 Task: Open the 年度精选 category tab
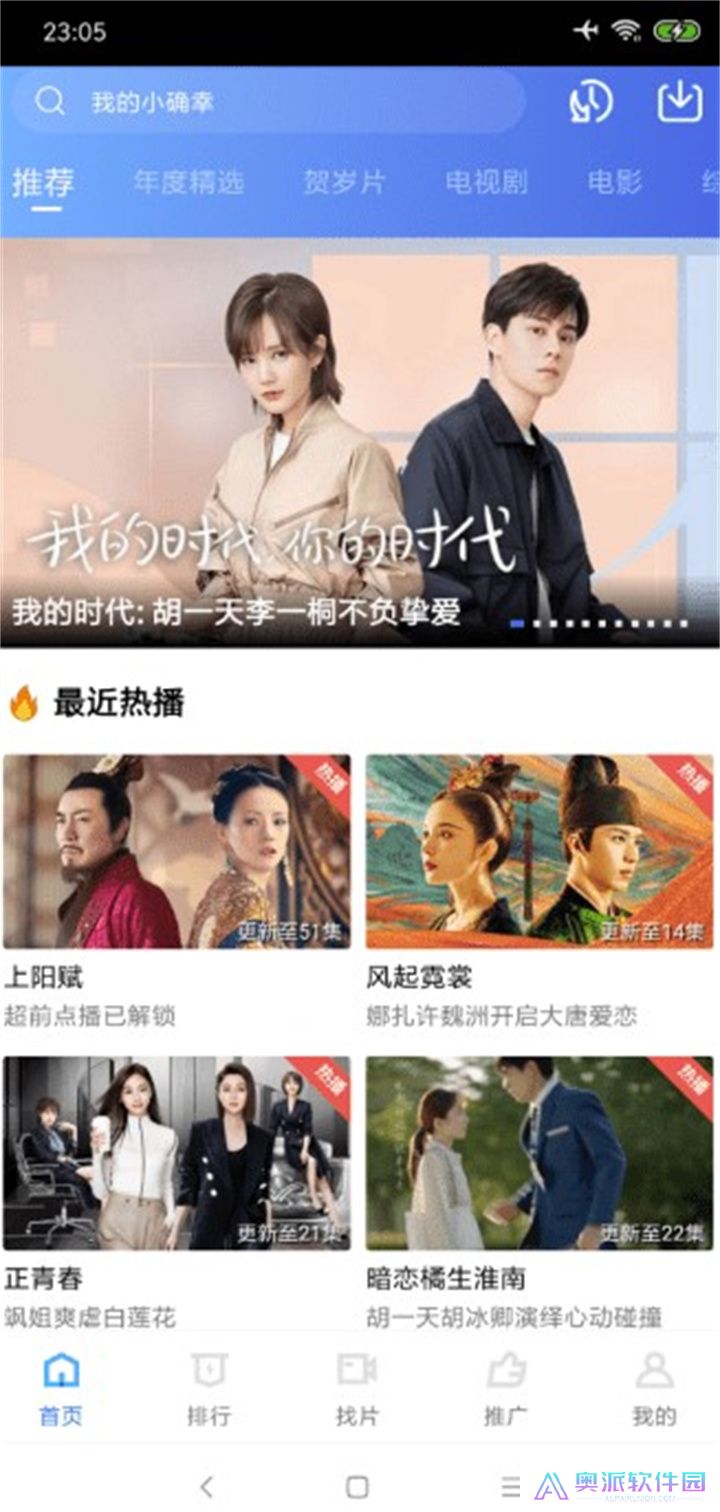click(188, 183)
